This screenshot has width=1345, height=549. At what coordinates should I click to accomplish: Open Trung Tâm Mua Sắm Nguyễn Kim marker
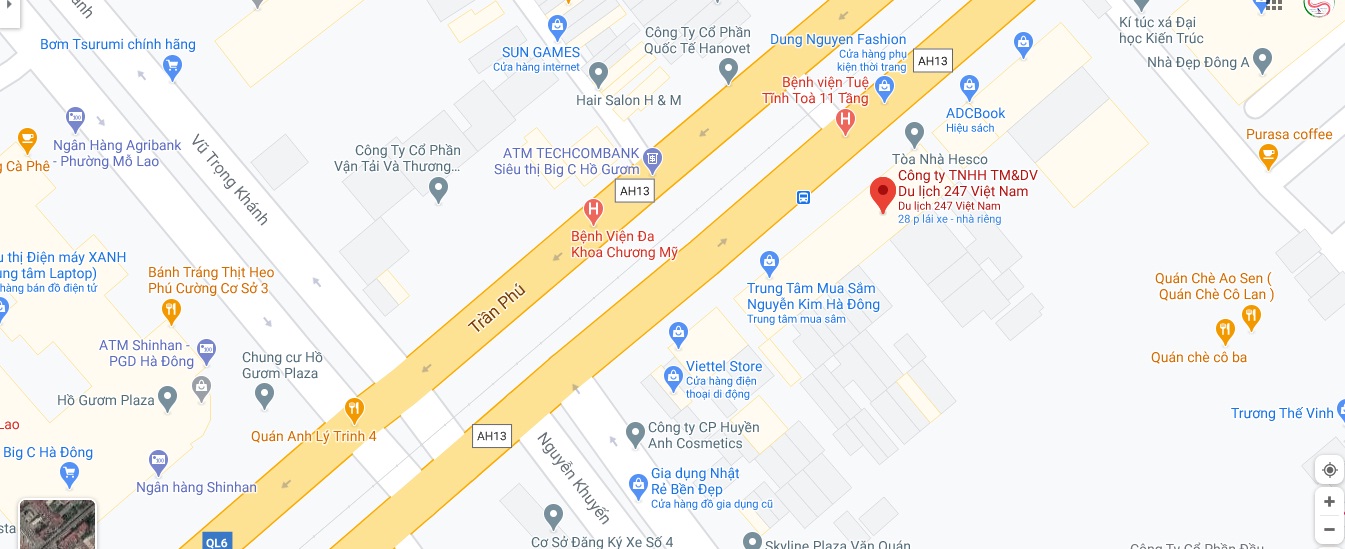[769, 263]
